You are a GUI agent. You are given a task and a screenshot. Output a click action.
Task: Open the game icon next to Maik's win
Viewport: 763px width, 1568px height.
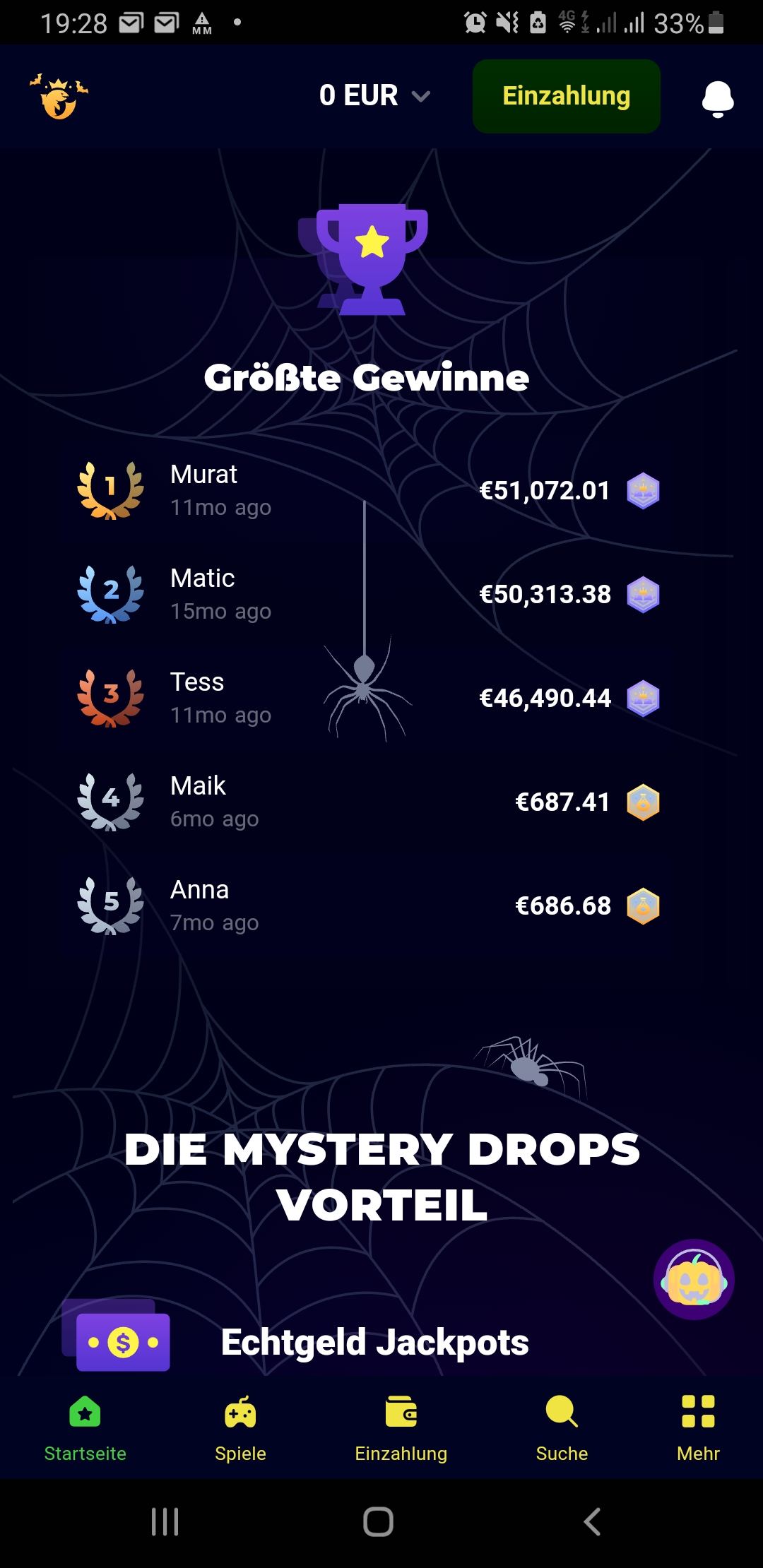pos(643,802)
